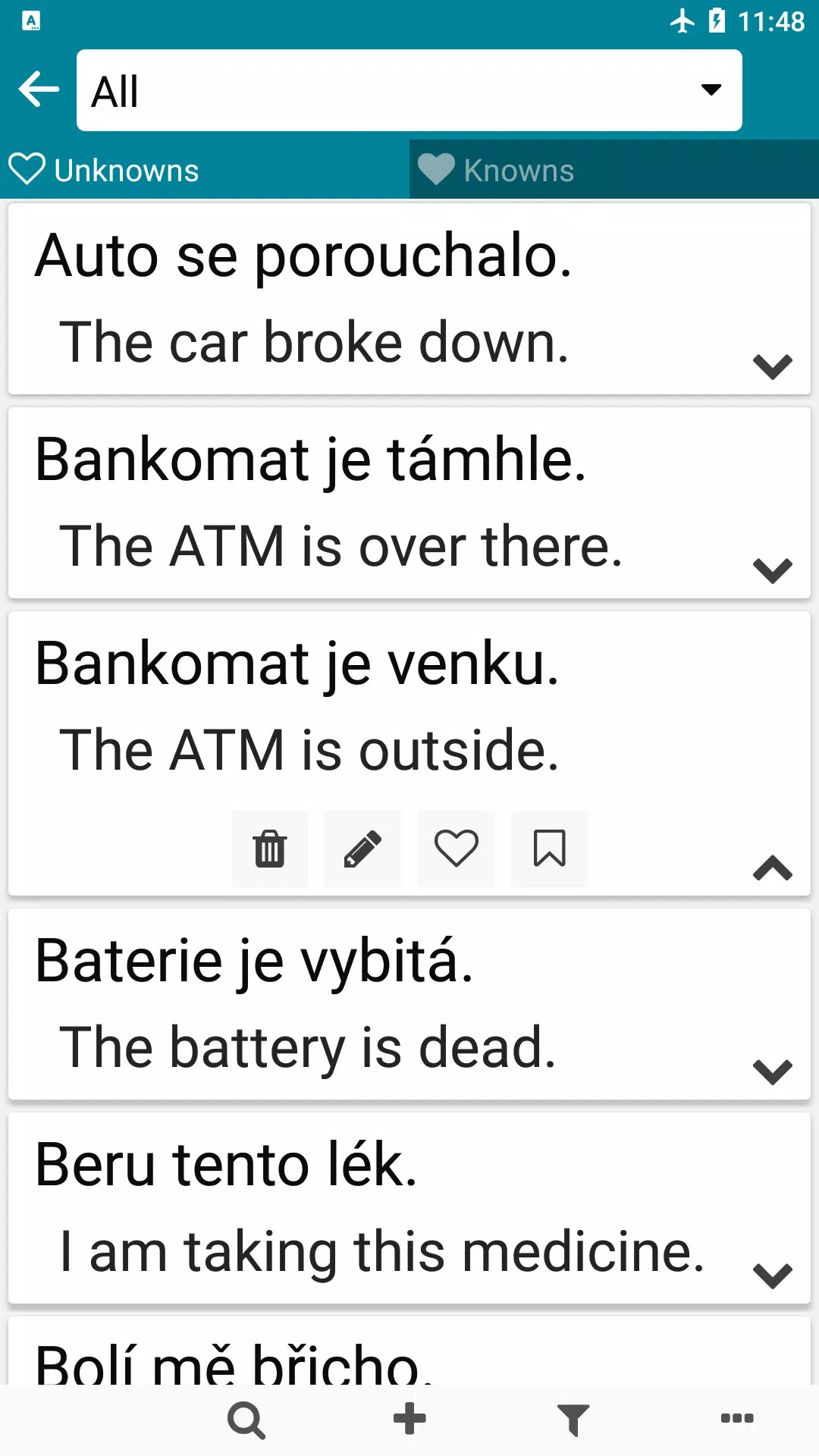The width and height of the screenshot is (819, 1456).
Task: Expand the 'Baterie je vybitá.' card
Action: click(x=772, y=1072)
